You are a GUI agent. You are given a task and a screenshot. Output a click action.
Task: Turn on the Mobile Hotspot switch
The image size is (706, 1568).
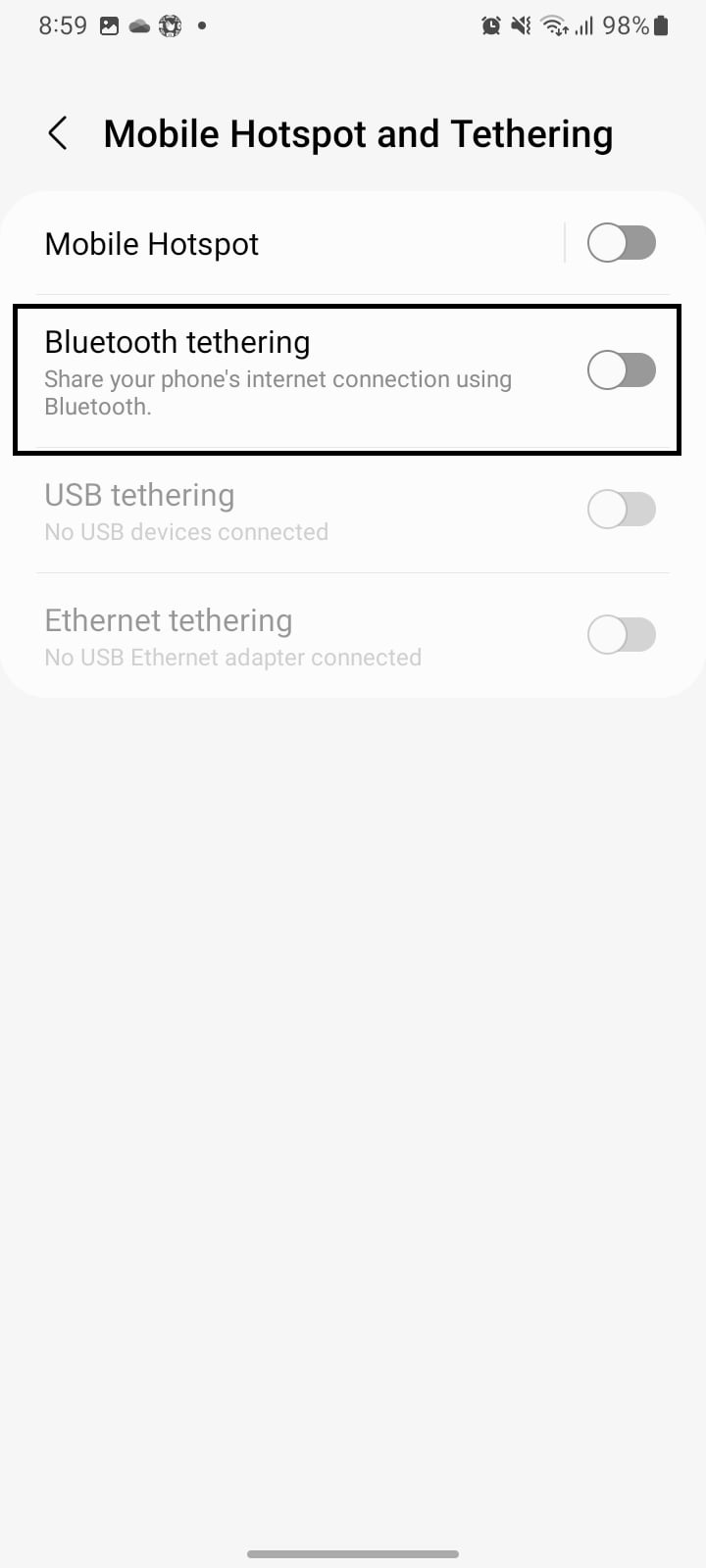coord(622,243)
